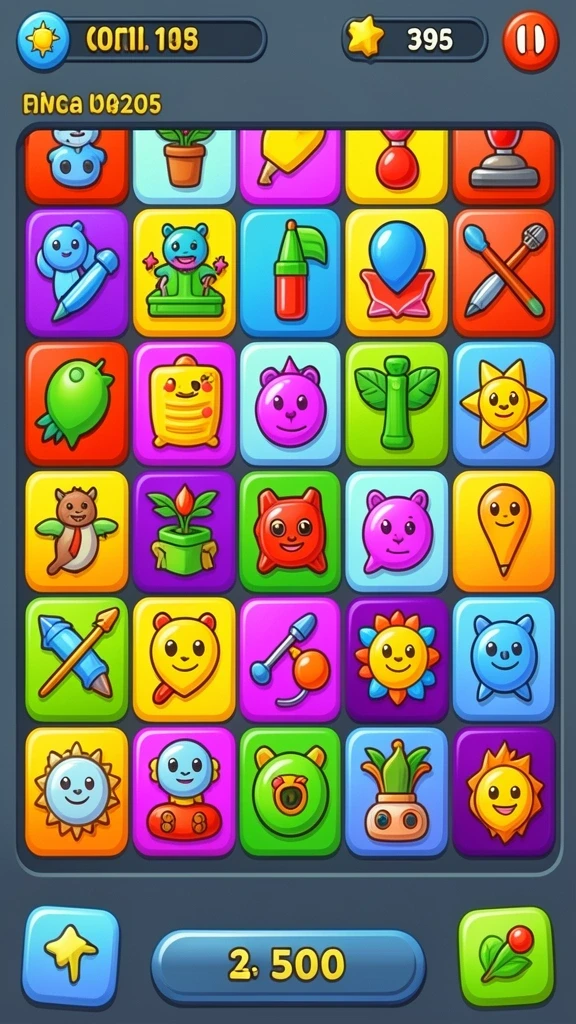Tap the green crayon with leaf tile
This screenshot has width=576, height=1024.
289,273
